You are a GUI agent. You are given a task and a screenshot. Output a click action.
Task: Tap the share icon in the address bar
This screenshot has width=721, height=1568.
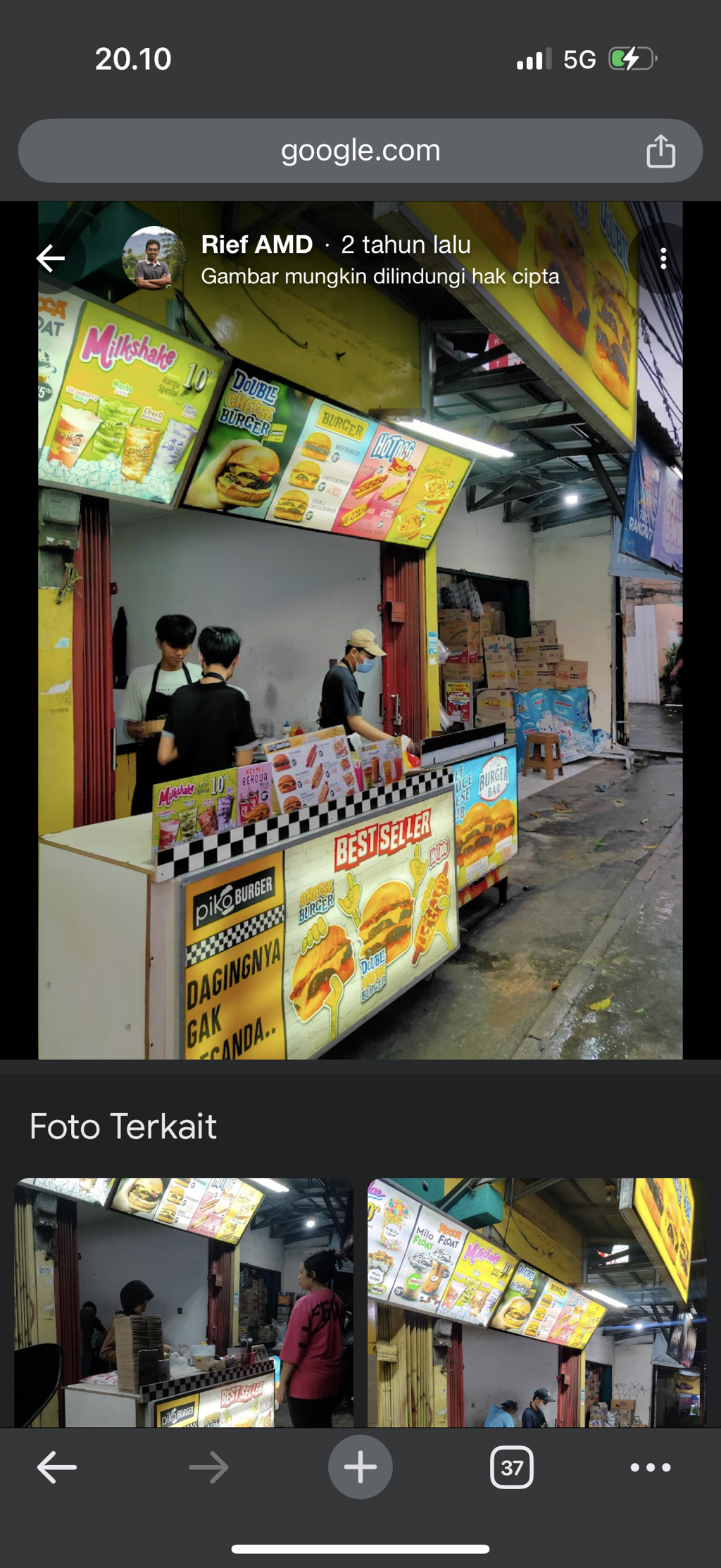[x=660, y=151]
